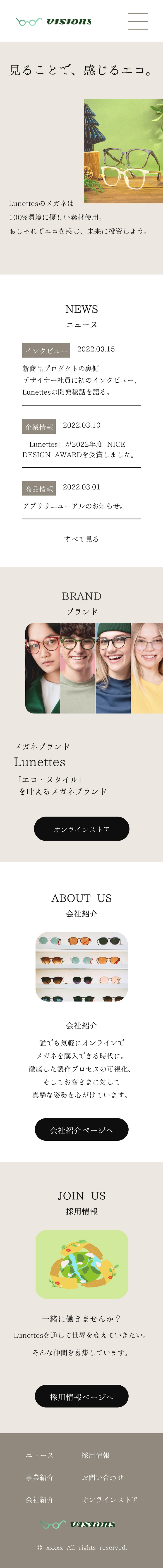Image resolution: width=163 pixels, height=1568 pixels.
Task: Open footer link お問い合わせ
Action: [103, 1477]
